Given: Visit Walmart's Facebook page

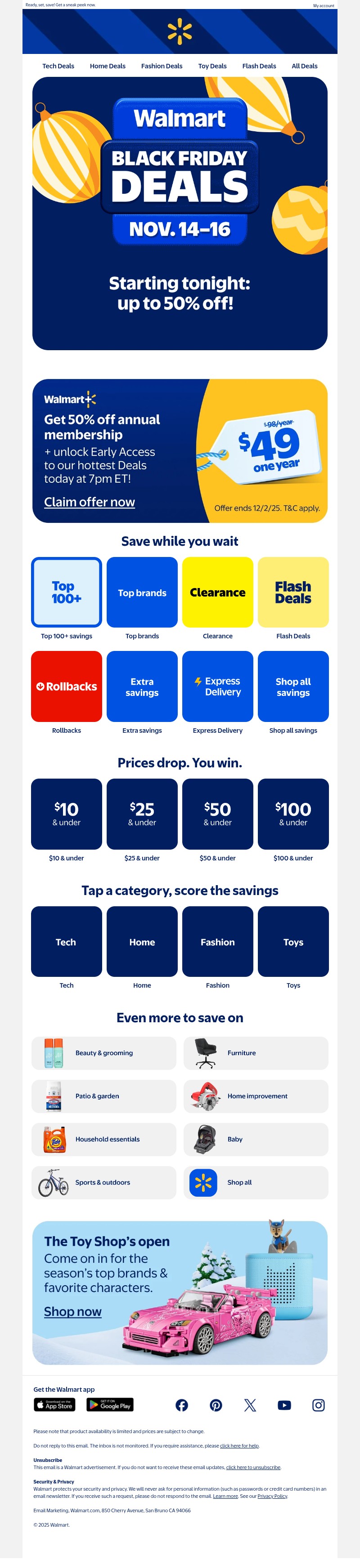Looking at the screenshot, I should tap(181, 1405).
